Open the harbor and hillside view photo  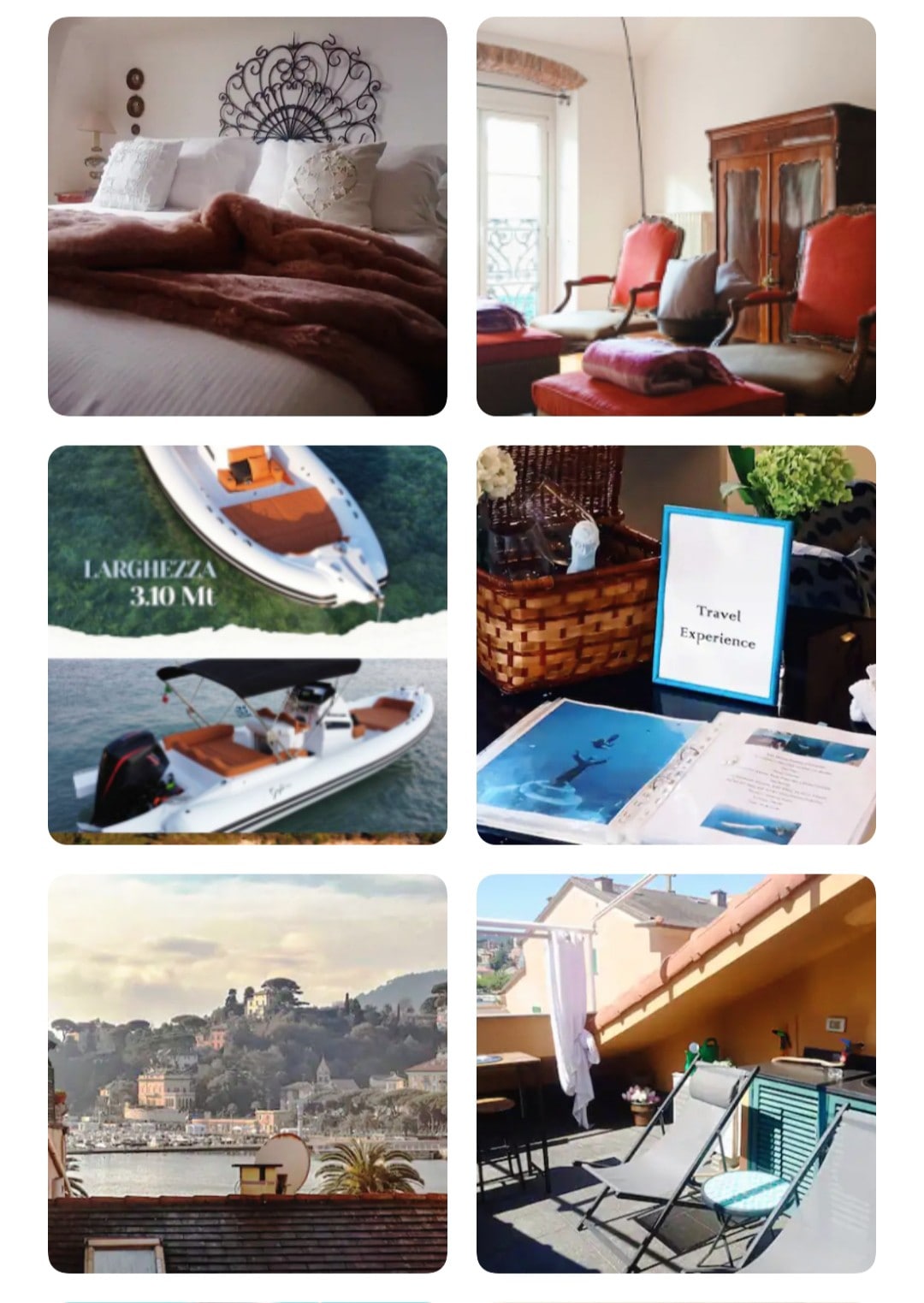247,1073
